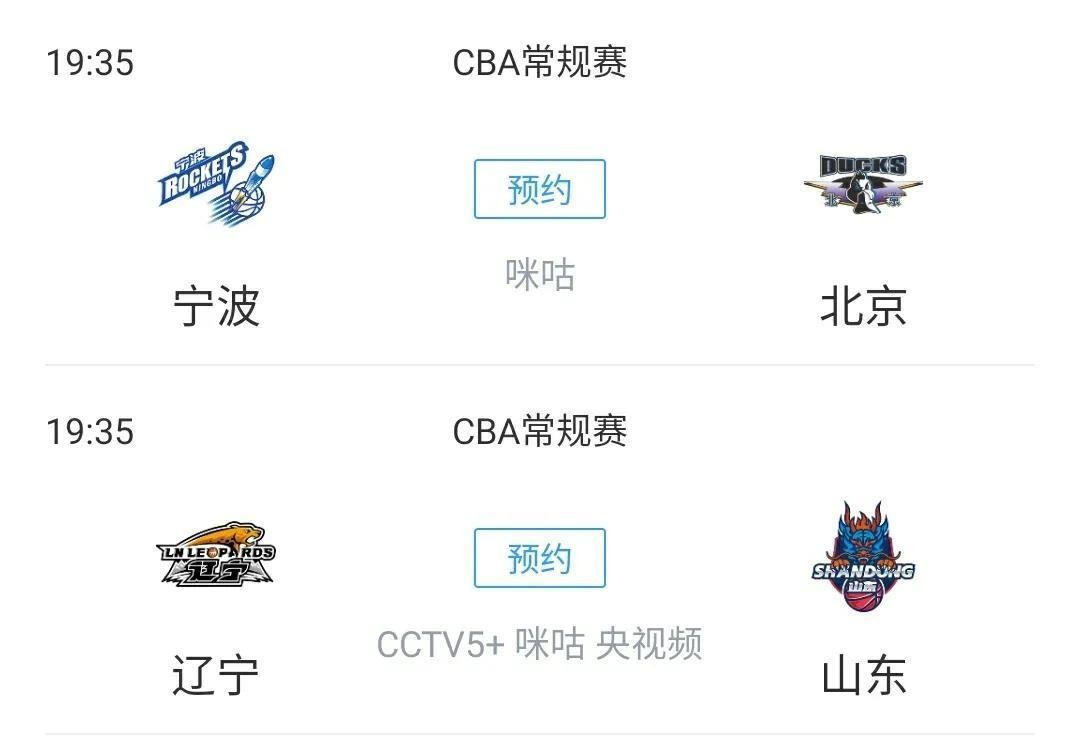Reserve the 辽宁 vs 山东 match
Viewport: 1080px width, 748px height.
pyautogui.click(x=539, y=558)
